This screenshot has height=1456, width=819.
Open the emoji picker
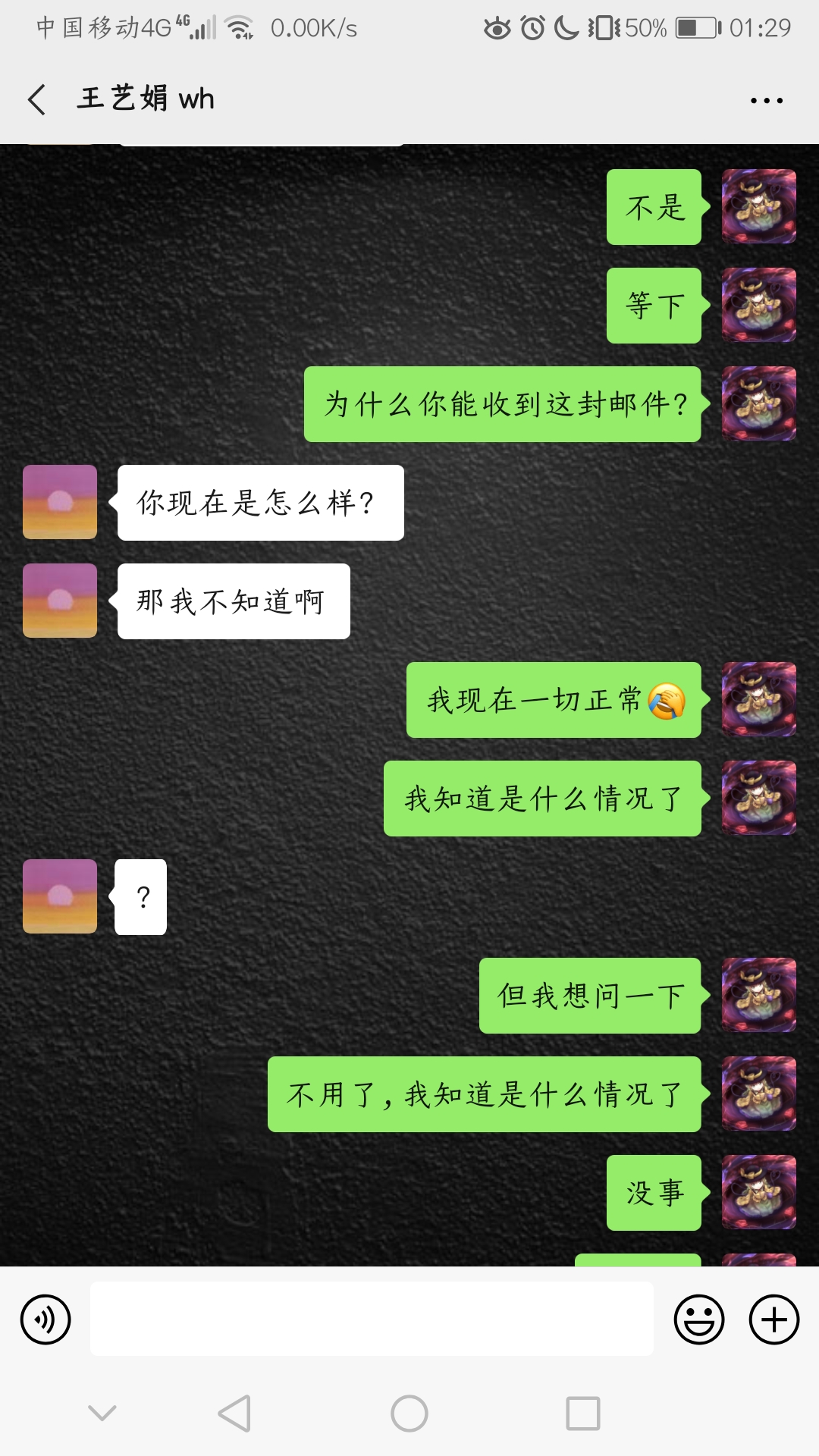point(698,1319)
